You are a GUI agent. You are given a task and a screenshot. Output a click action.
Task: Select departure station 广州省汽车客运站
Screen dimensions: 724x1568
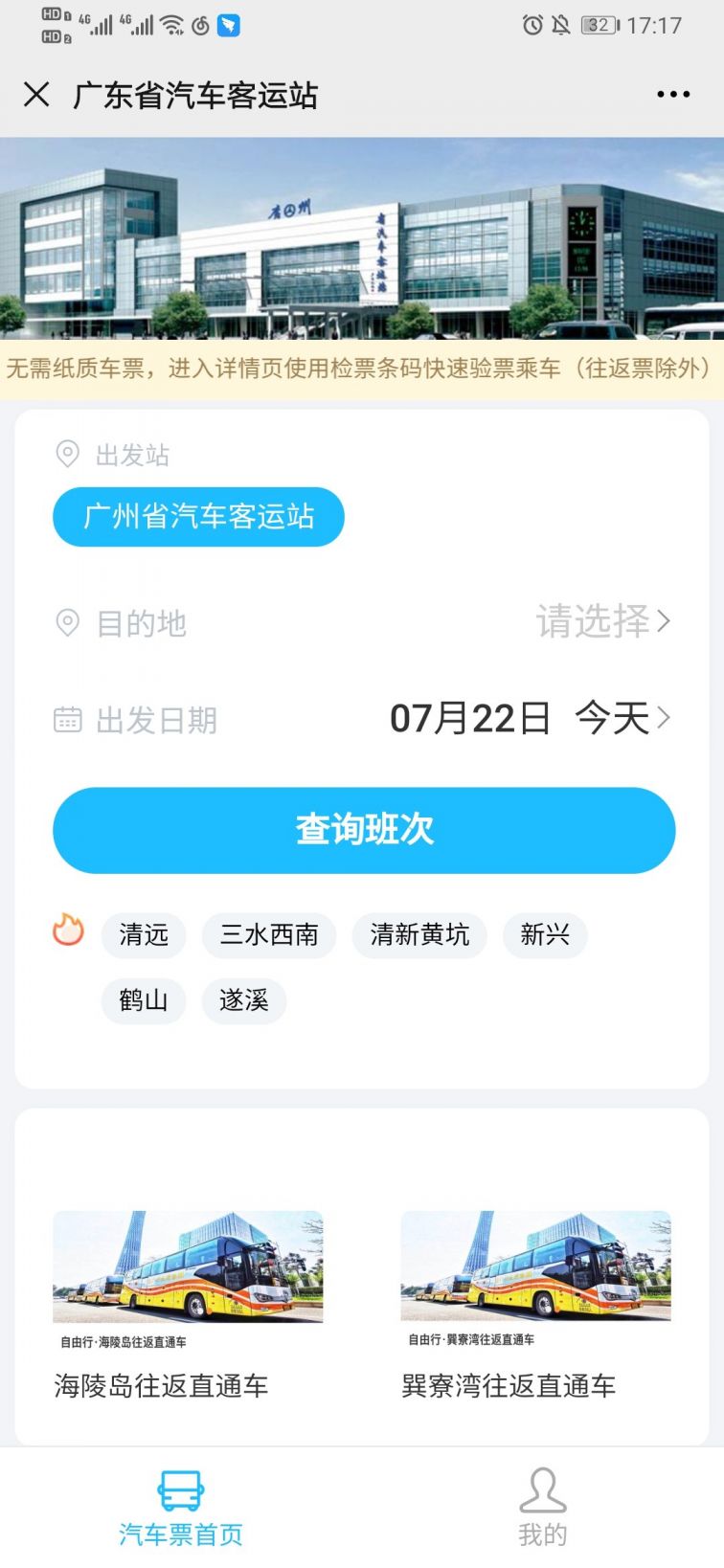pyautogui.click(x=198, y=517)
